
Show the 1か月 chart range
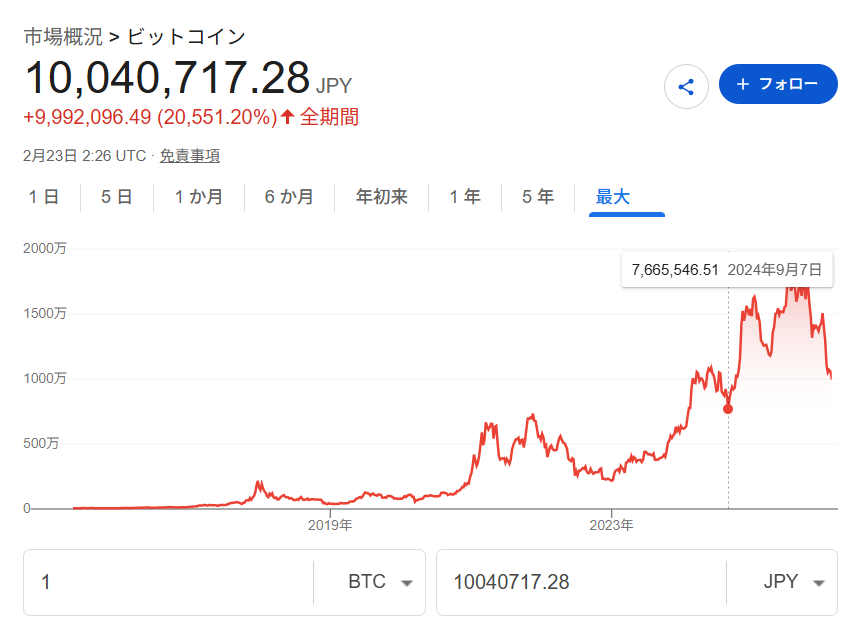pos(199,197)
